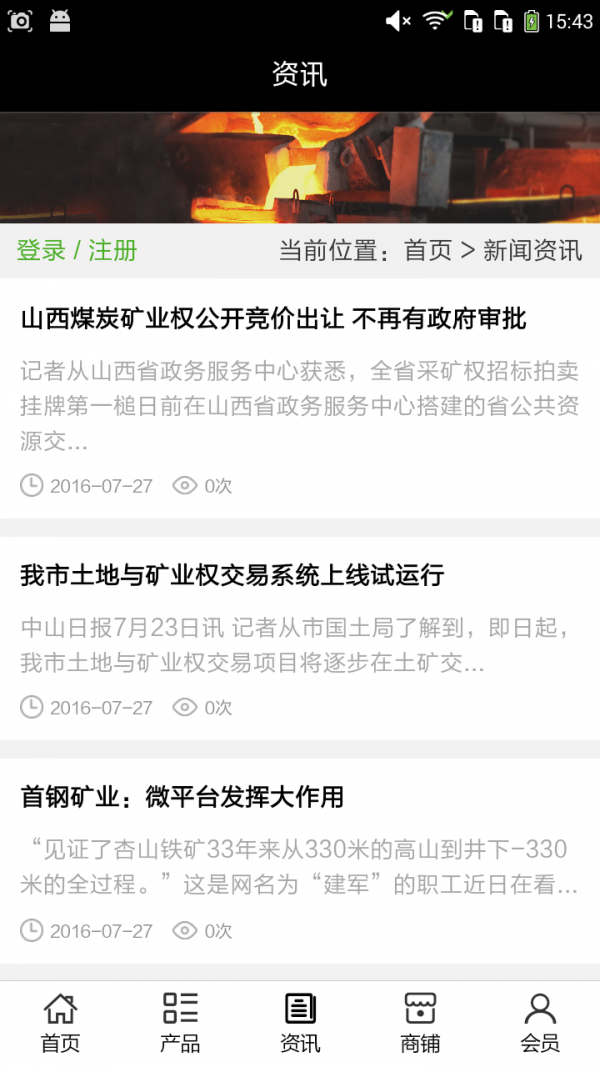Open article 山西煤炭矿业权公开竞价出让

pyautogui.click(x=273, y=319)
